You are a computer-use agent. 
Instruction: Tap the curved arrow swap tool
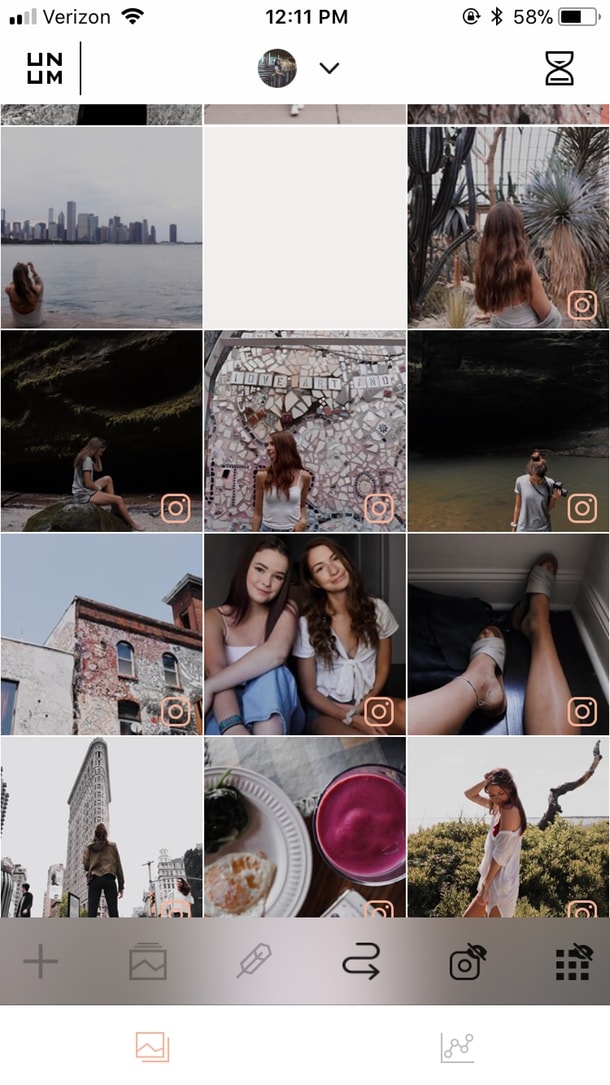pyautogui.click(x=361, y=962)
